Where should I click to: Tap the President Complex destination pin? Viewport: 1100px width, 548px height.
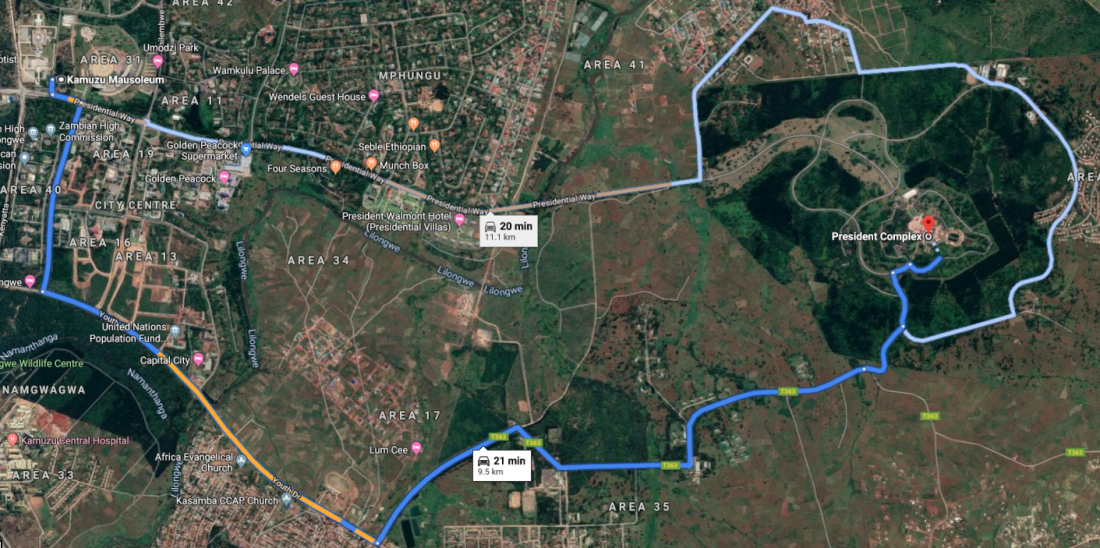(x=927, y=224)
